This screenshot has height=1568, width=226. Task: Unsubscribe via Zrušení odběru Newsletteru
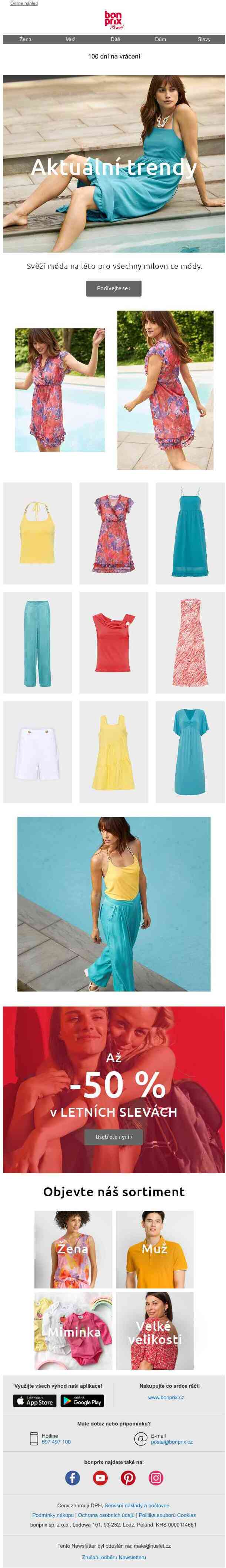tap(114, 1557)
